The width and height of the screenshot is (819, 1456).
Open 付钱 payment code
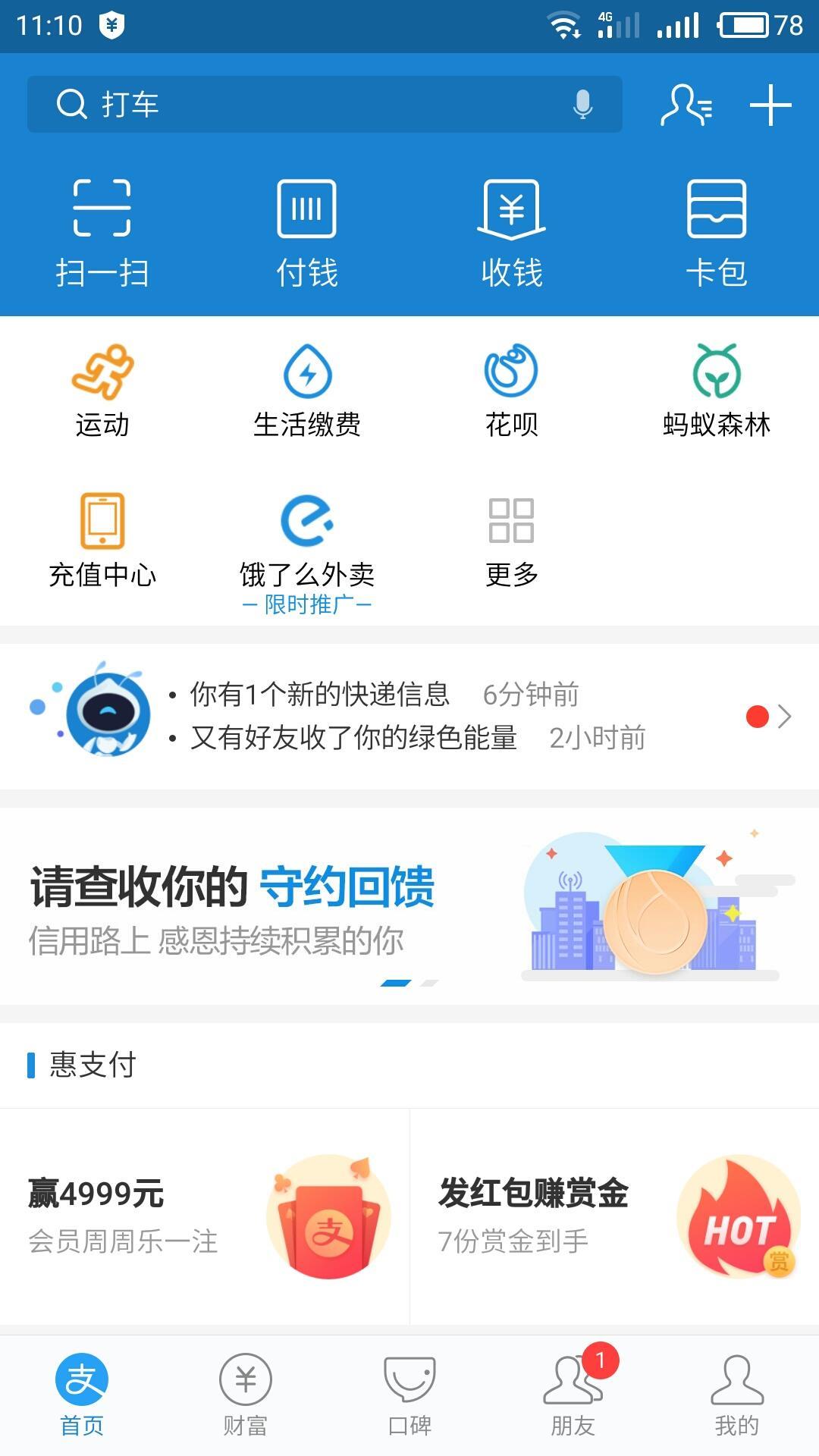(306, 233)
